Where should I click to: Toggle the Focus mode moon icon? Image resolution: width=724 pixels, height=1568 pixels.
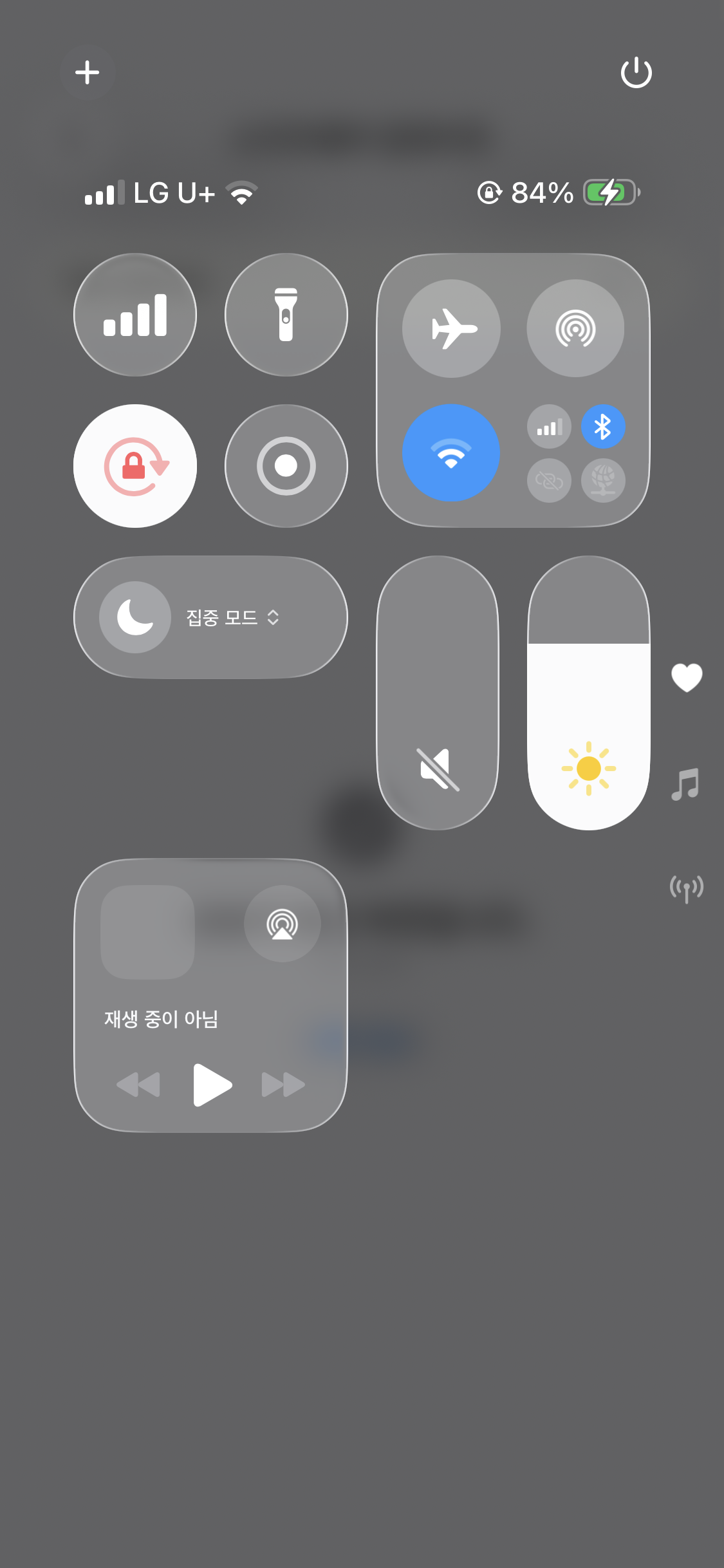(135, 617)
